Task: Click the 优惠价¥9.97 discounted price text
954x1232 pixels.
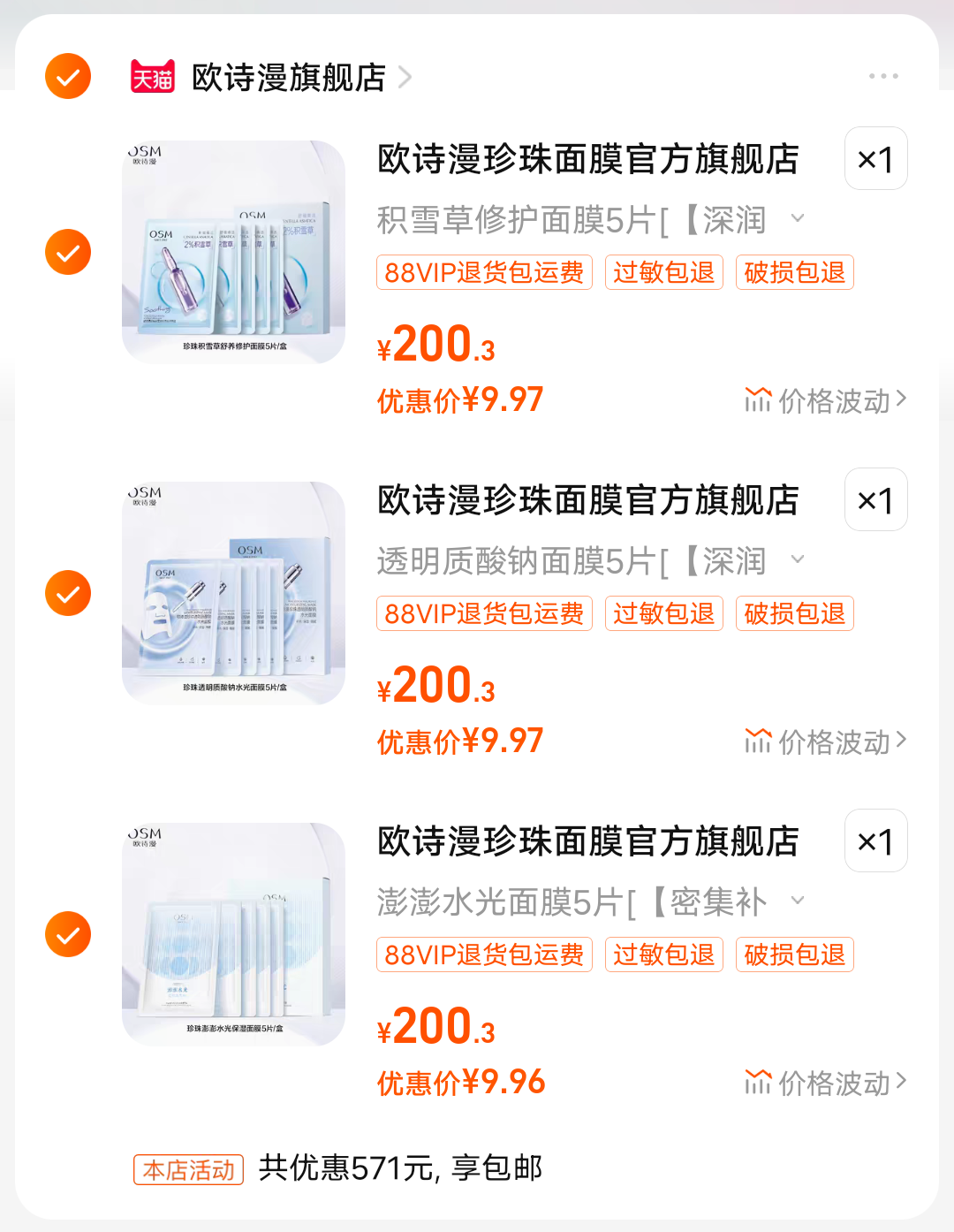Action: tap(459, 399)
